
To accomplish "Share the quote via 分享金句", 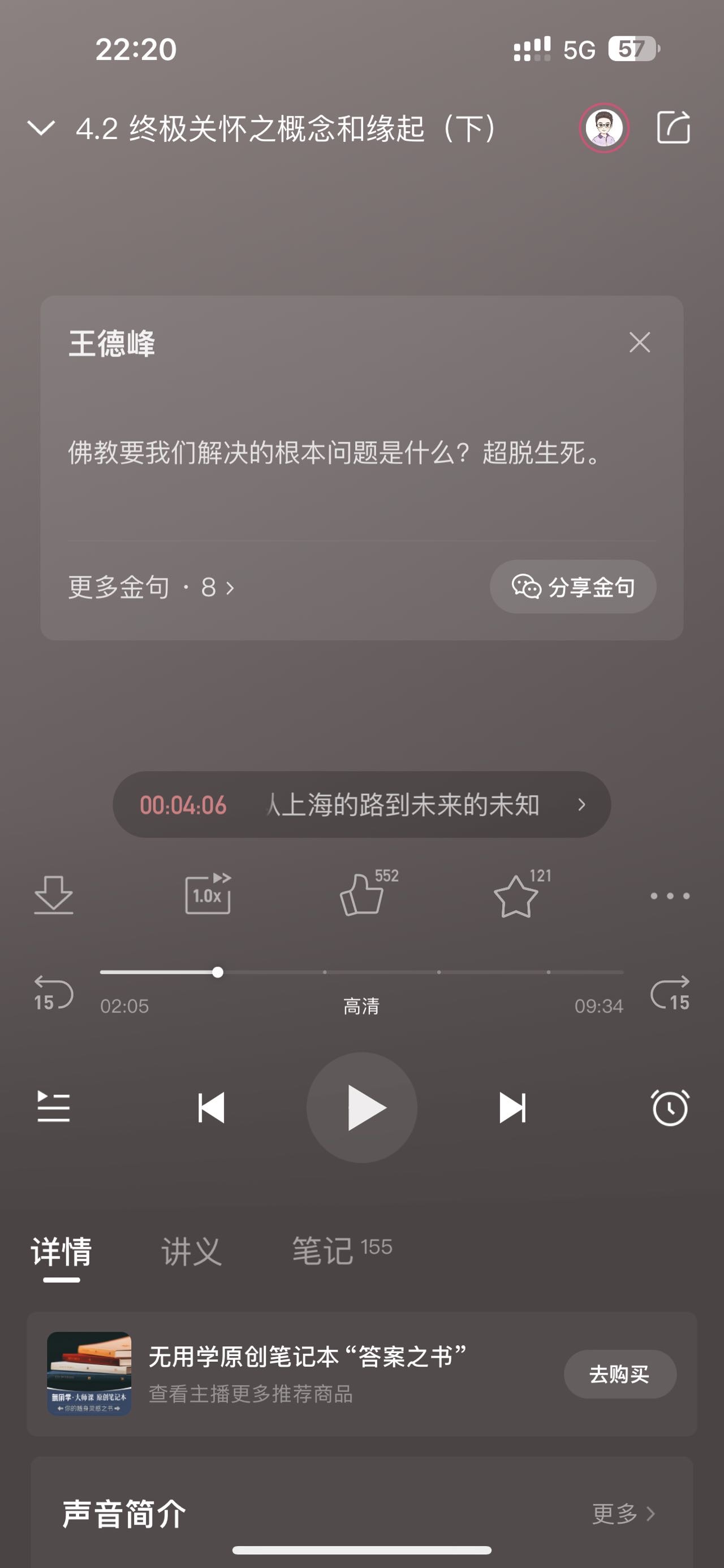I will coord(572,586).
